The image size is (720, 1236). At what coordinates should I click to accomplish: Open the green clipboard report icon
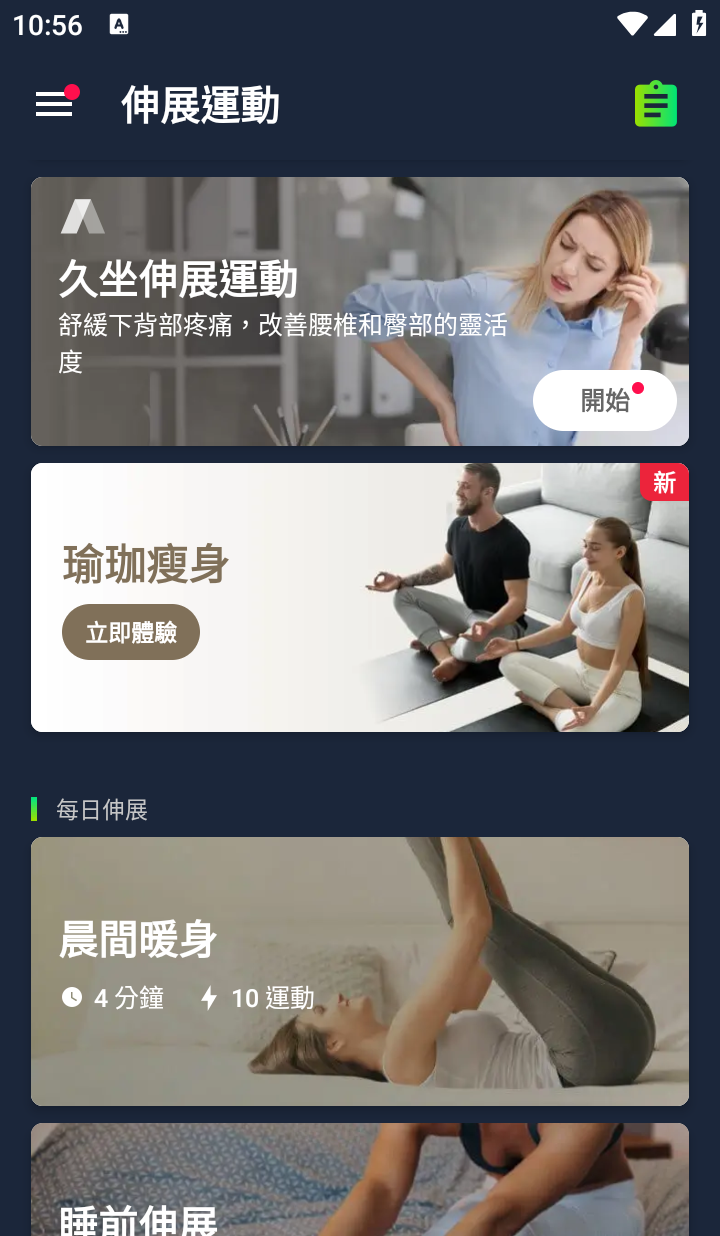(x=656, y=104)
